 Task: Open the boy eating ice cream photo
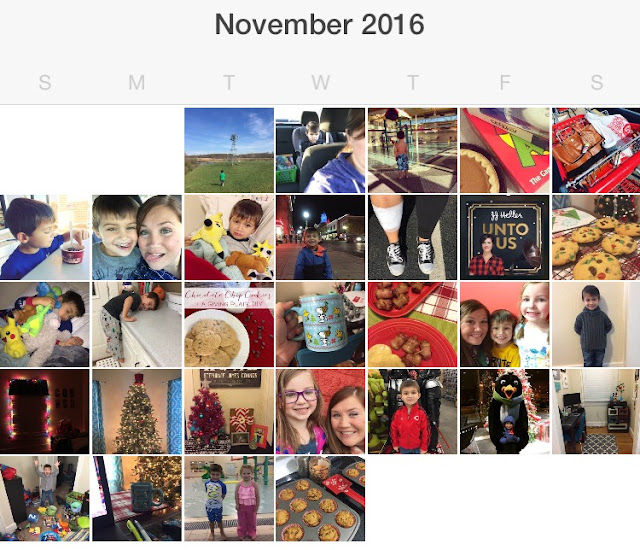click(x=44, y=237)
